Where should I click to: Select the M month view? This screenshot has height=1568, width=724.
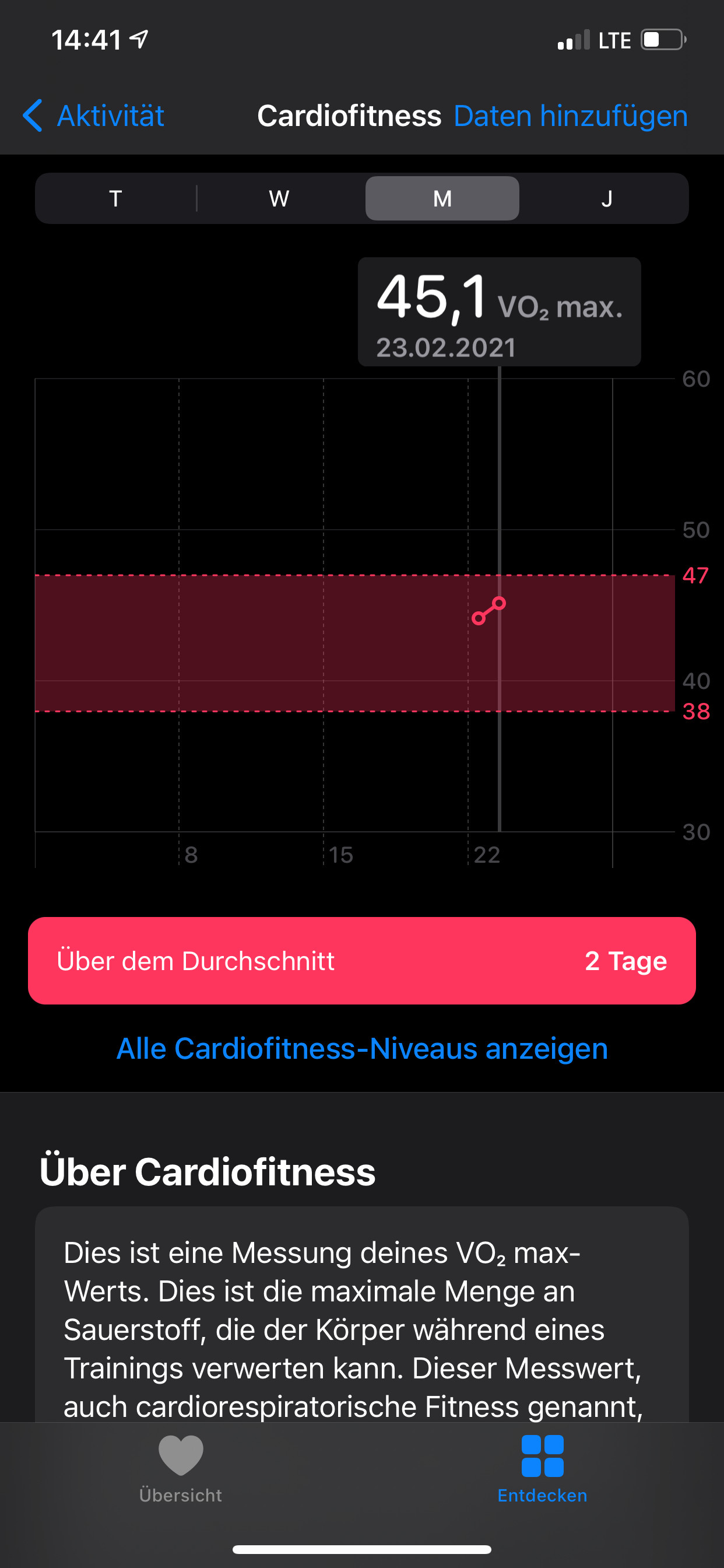[442, 198]
